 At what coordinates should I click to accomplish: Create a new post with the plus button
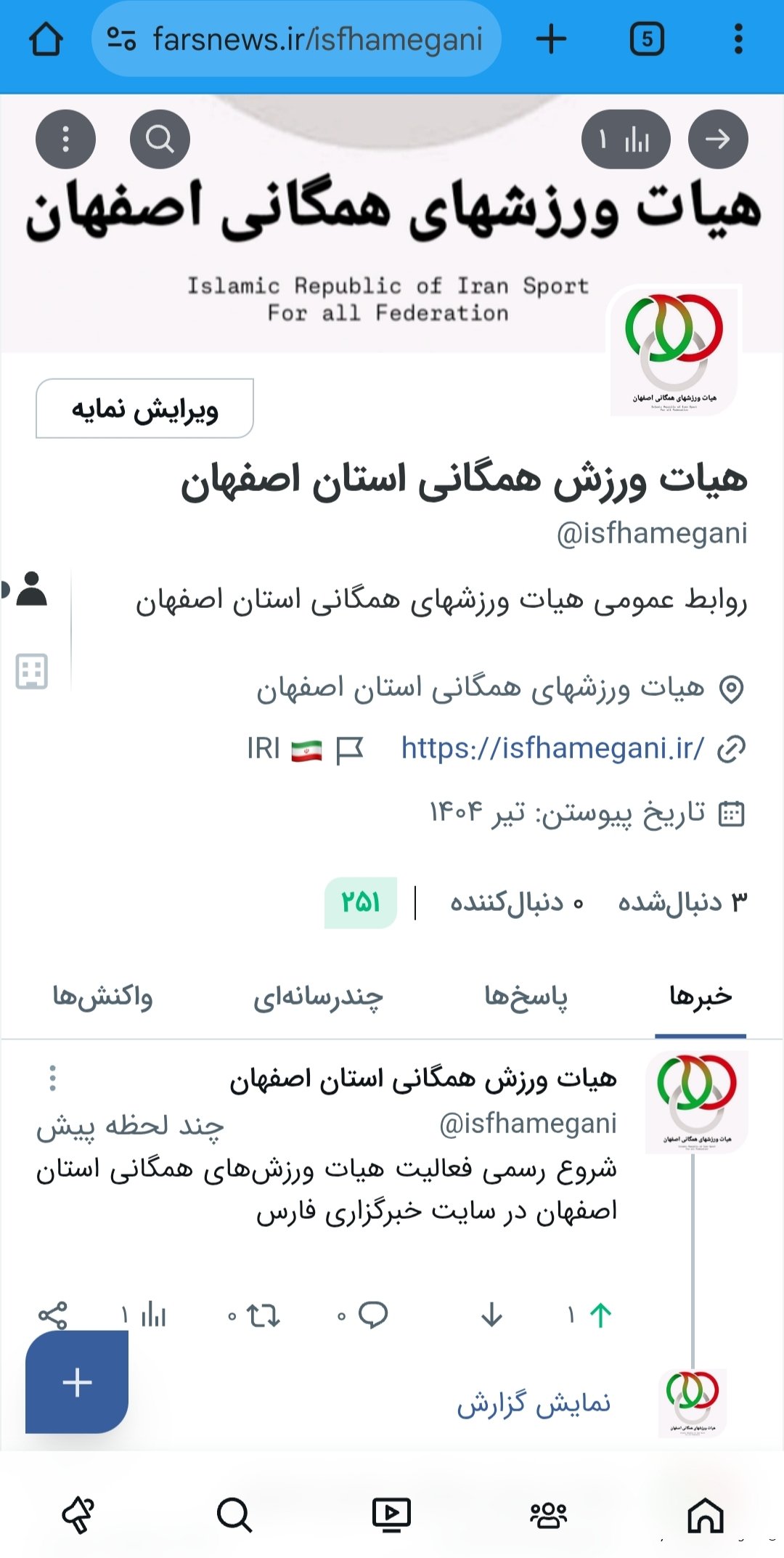77,1381
